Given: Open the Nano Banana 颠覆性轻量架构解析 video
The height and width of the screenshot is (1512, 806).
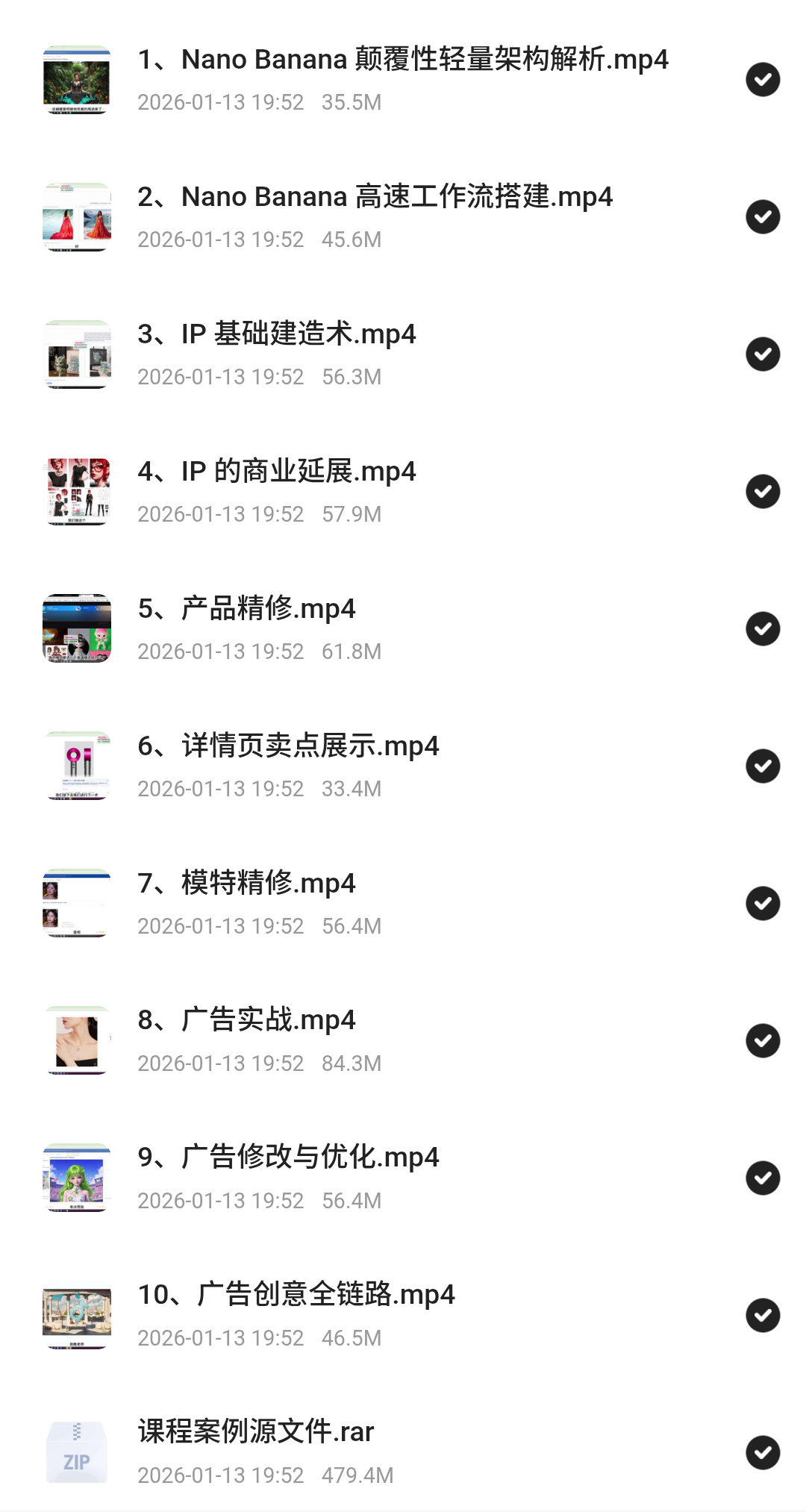Looking at the screenshot, I should [402, 60].
